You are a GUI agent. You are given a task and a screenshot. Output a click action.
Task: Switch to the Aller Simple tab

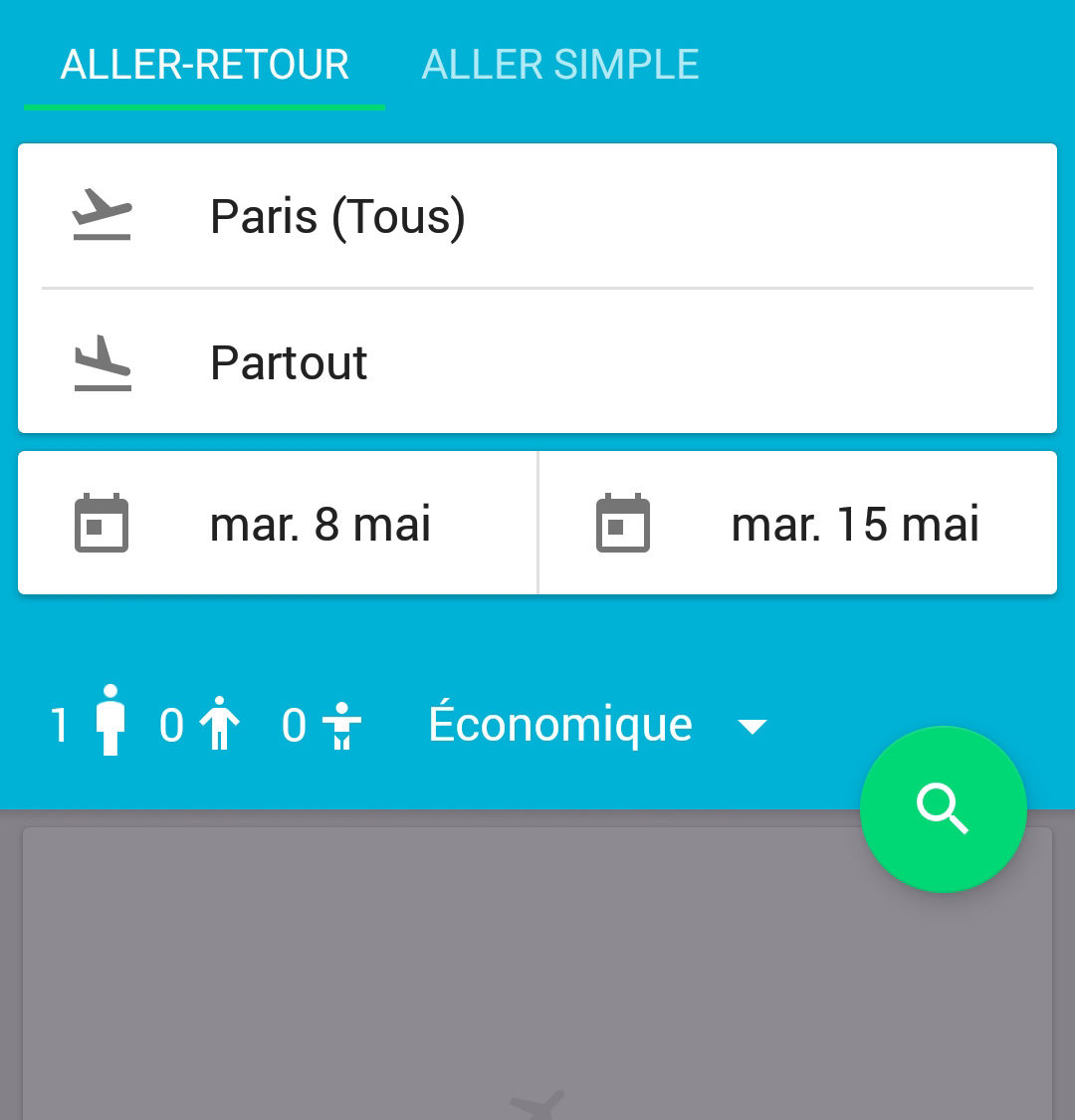tap(559, 66)
